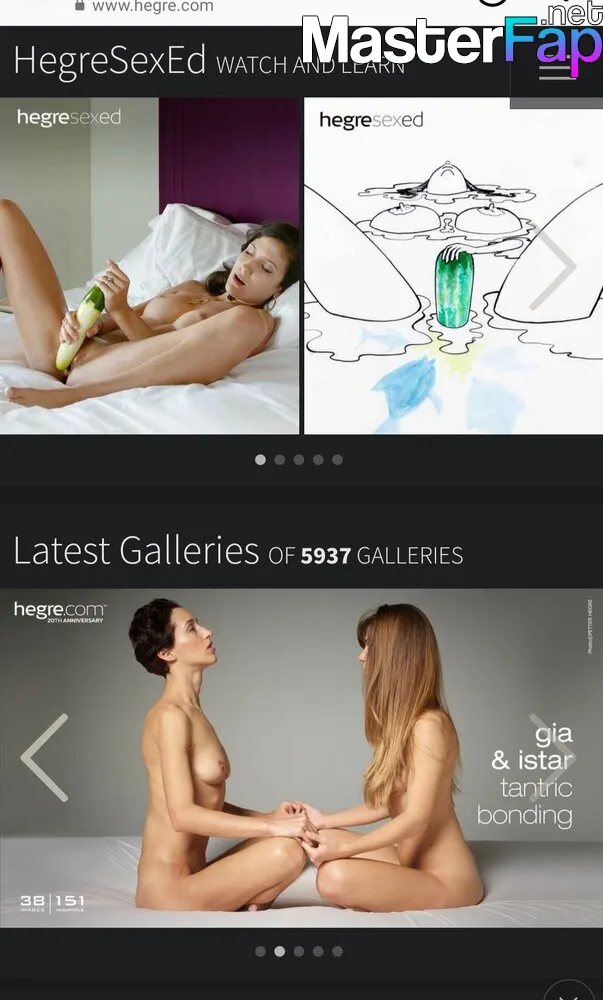The image size is (603, 1000).
Task: Tap the browser address bar
Action: tap(150, 7)
